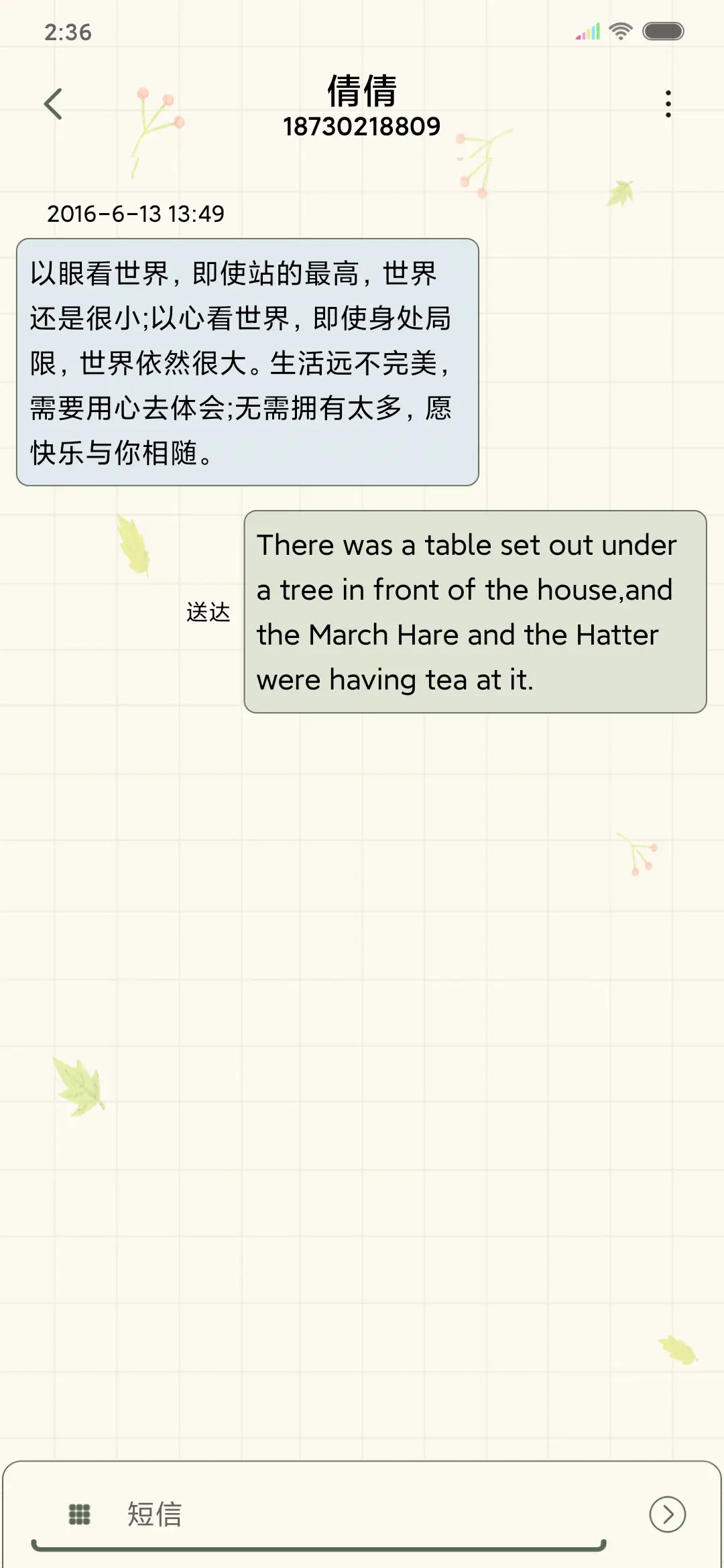Select the 送达 delivery status label
Image resolution: width=724 pixels, height=1568 pixels.
208,612
